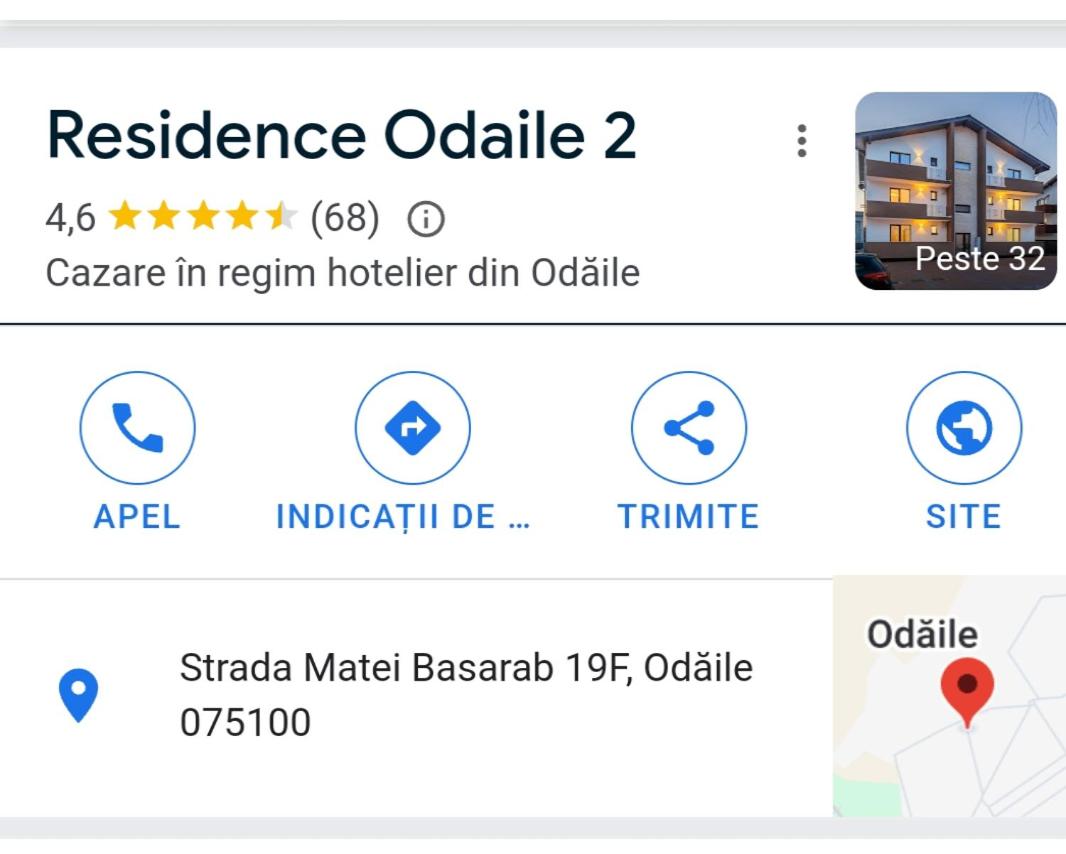The image size is (1066, 854).
Task: Open the three-dot overflow menu
Action: (801, 141)
